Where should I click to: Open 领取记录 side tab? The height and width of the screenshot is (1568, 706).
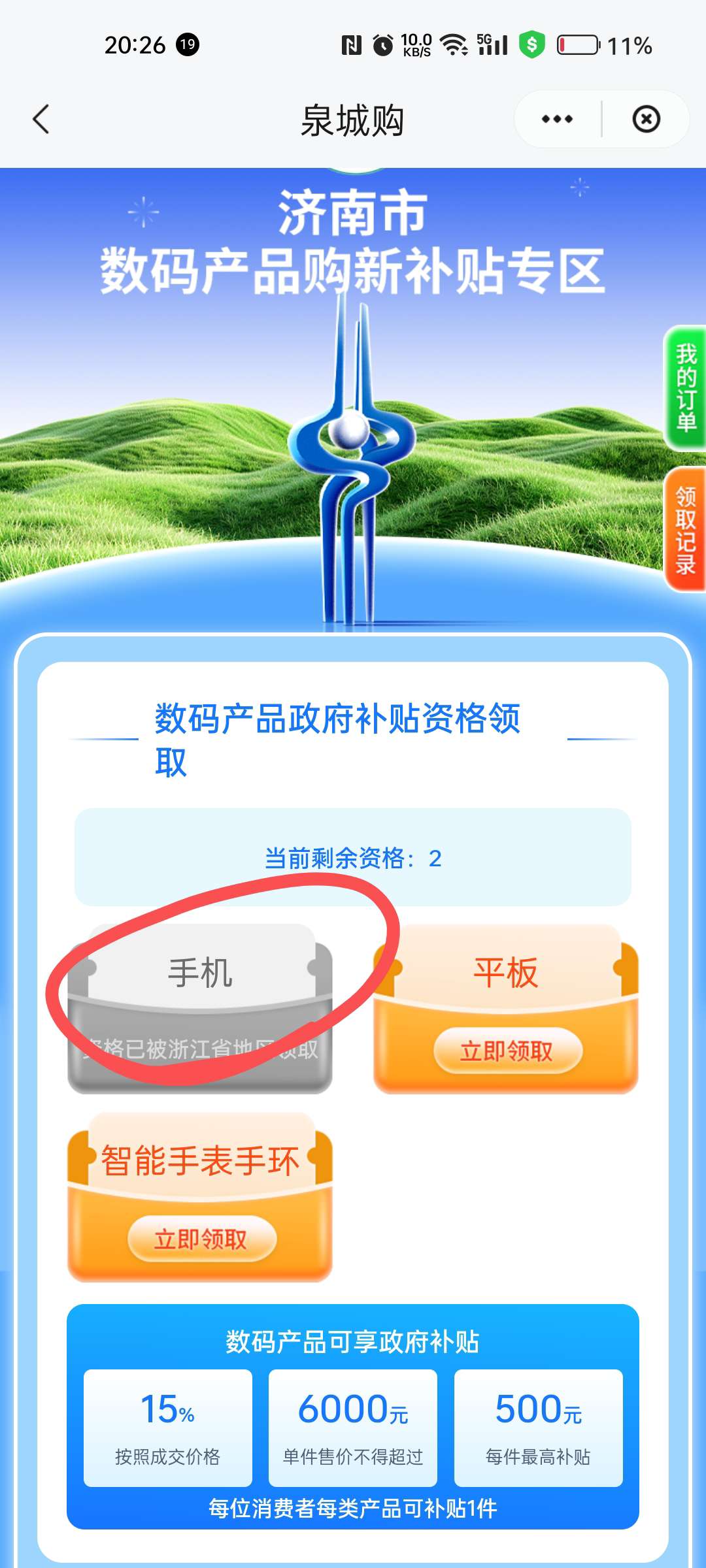click(685, 530)
